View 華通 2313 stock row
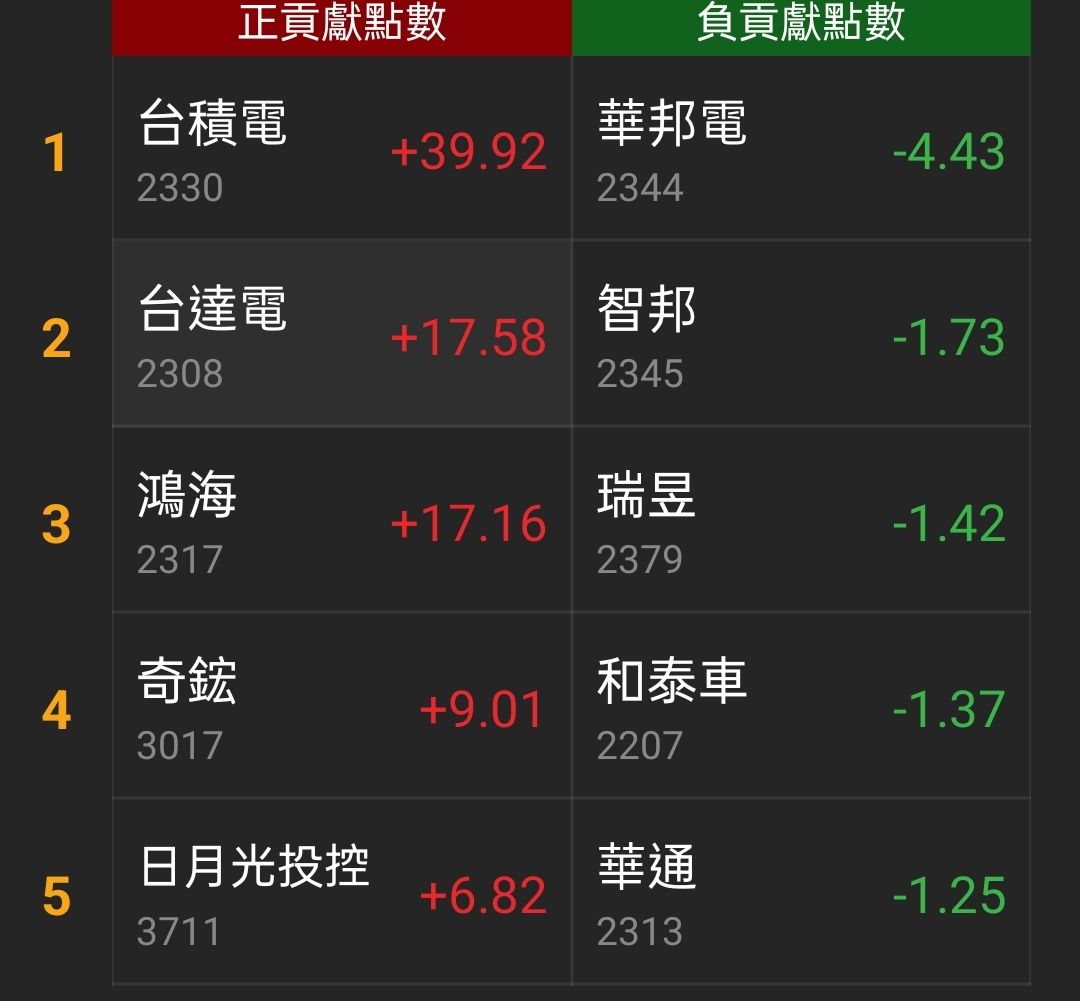 click(800, 892)
